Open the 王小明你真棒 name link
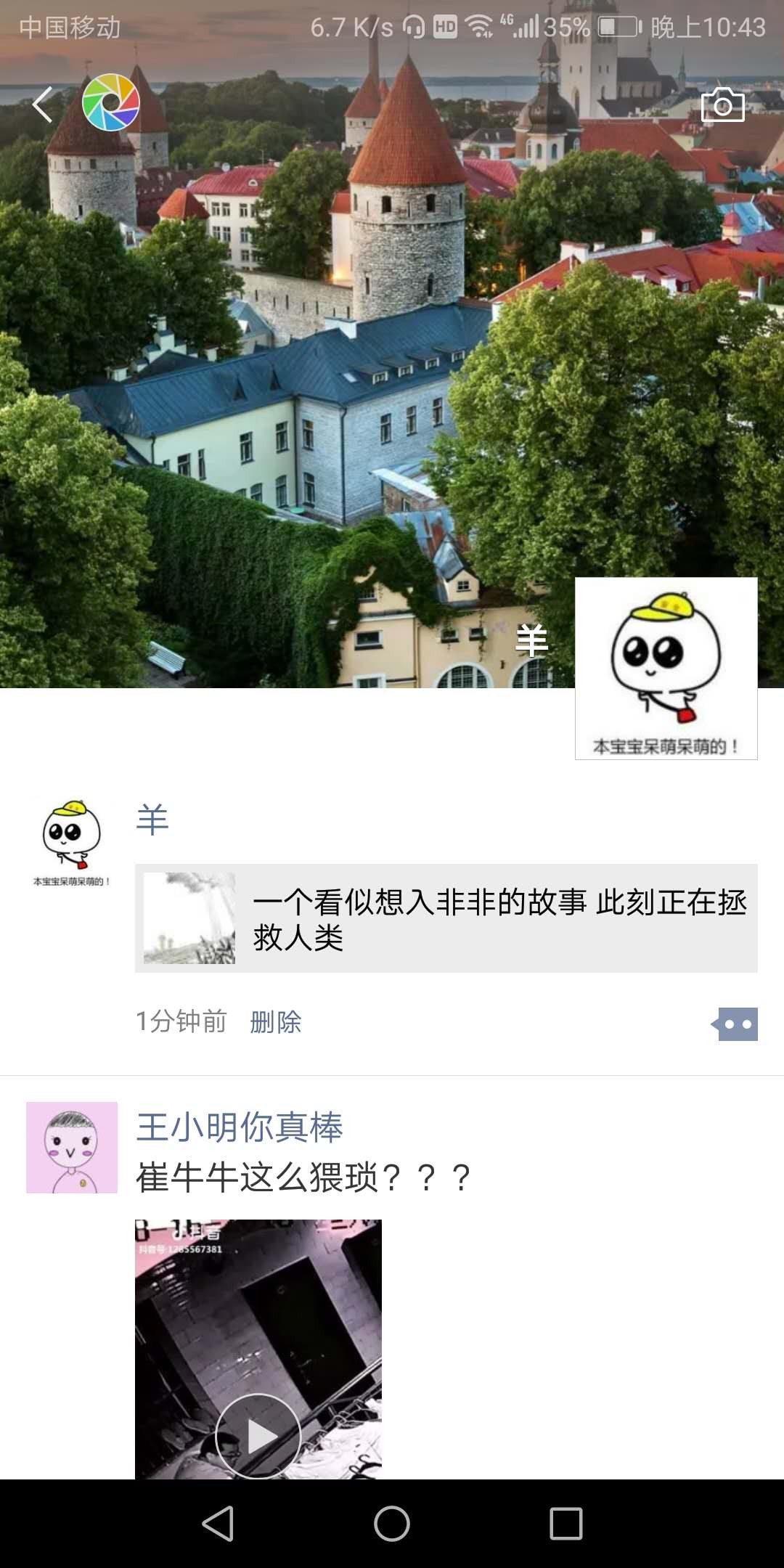 click(x=239, y=1127)
